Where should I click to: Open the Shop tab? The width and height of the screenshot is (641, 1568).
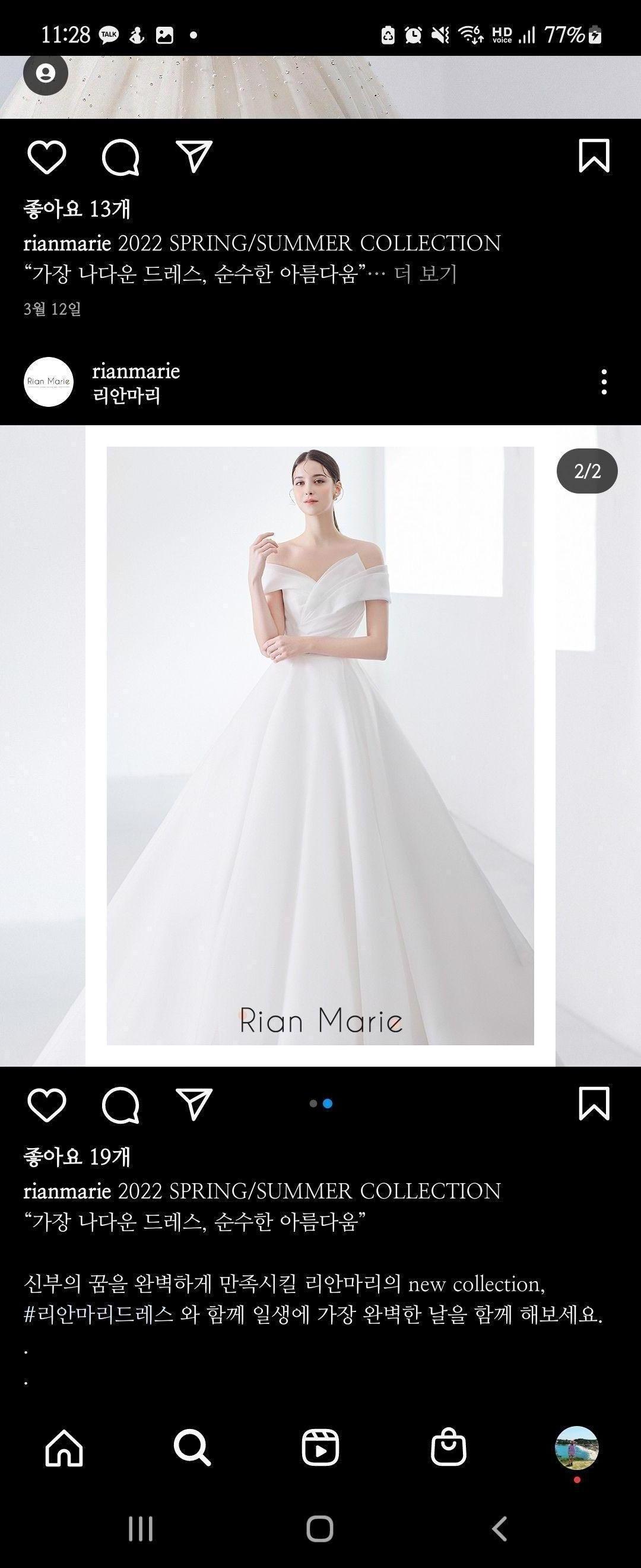(449, 1447)
